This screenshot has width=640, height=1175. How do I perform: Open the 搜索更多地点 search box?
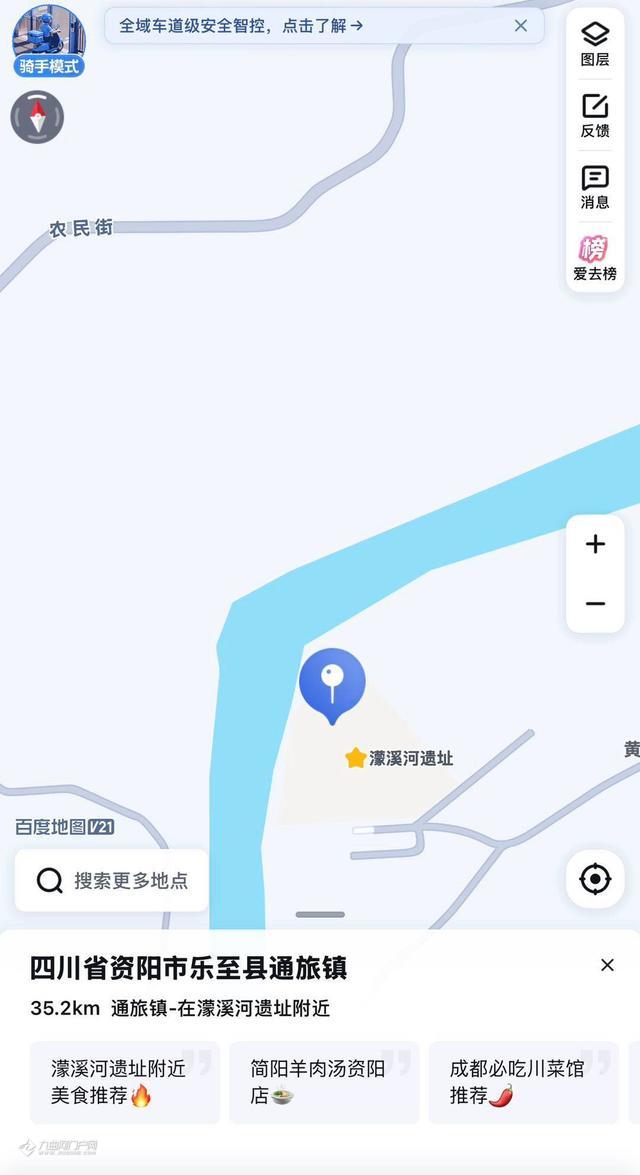pos(112,881)
